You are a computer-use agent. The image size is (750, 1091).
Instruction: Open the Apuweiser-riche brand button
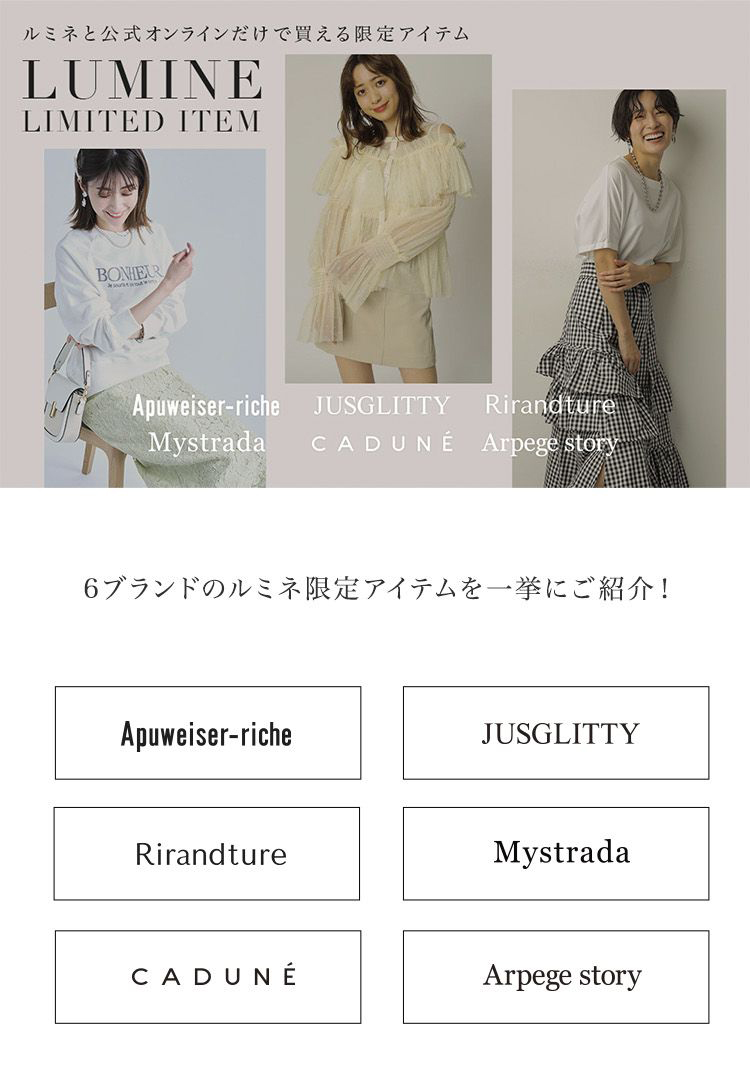coord(207,733)
